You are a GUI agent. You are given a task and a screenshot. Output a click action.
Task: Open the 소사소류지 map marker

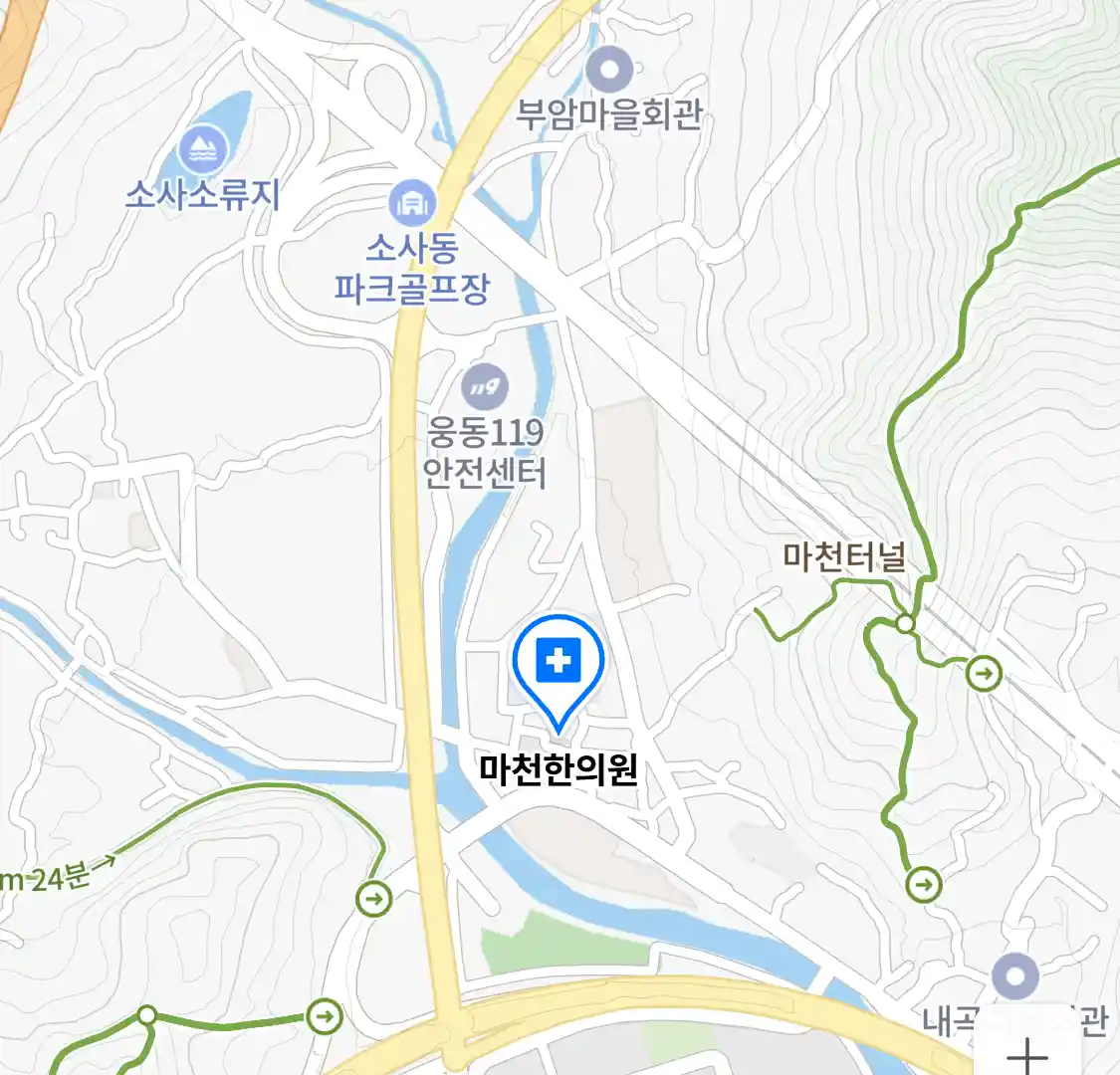coord(203,150)
